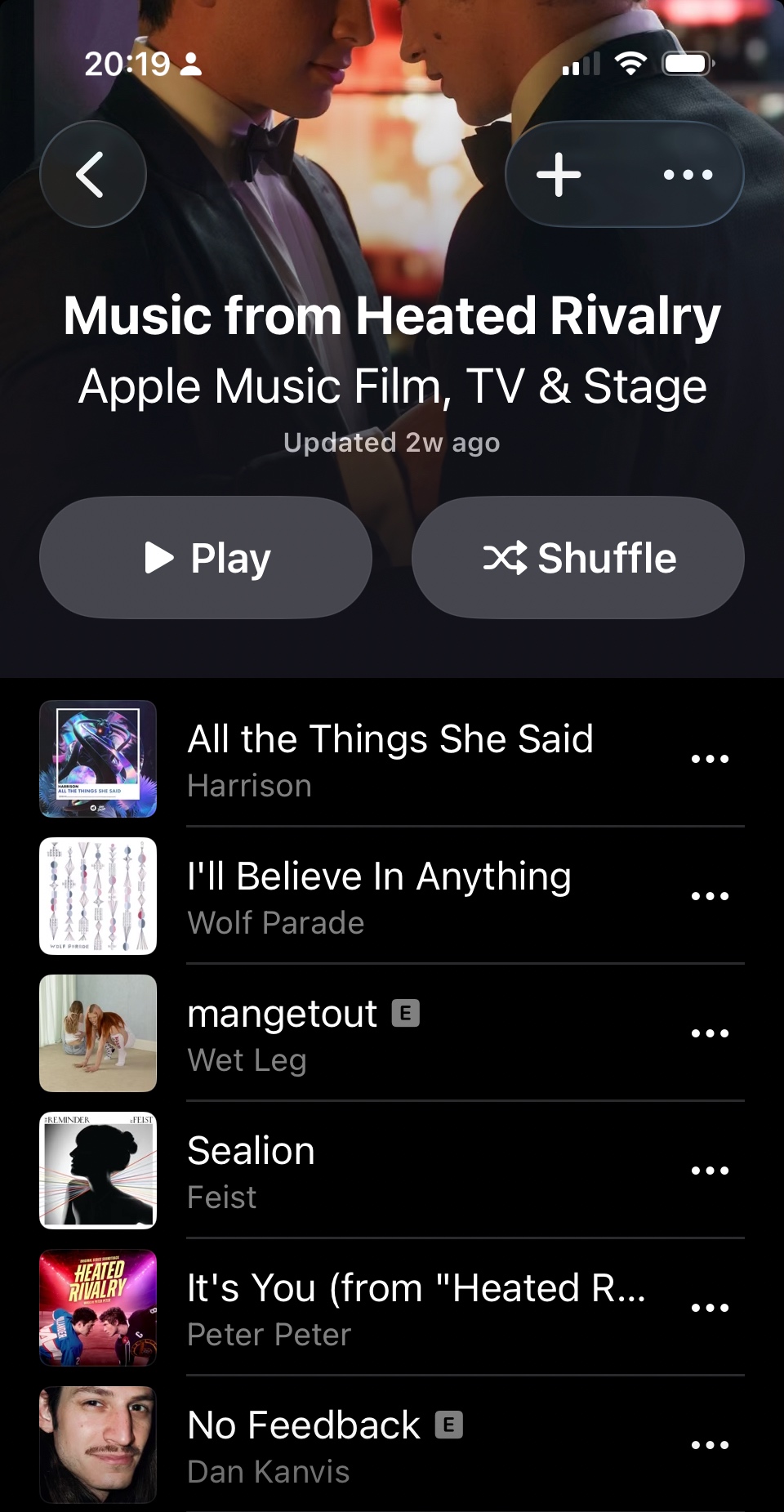Screen dimensions: 784x1512
Task: Play It's You by Peter Peter
Action: click(416, 1308)
